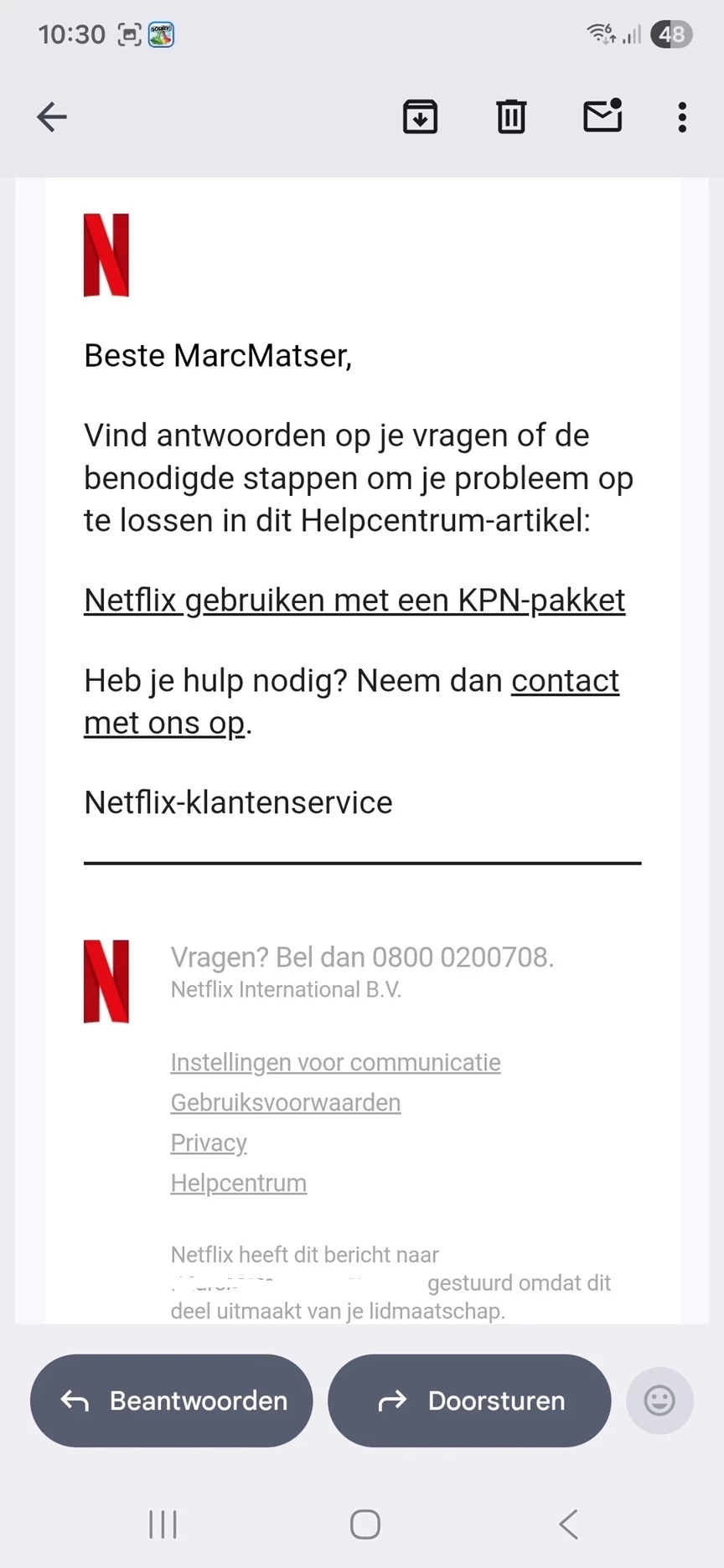Open Instellingen voor communicatie
Viewport: 724px width, 1568px height.
click(x=335, y=1062)
